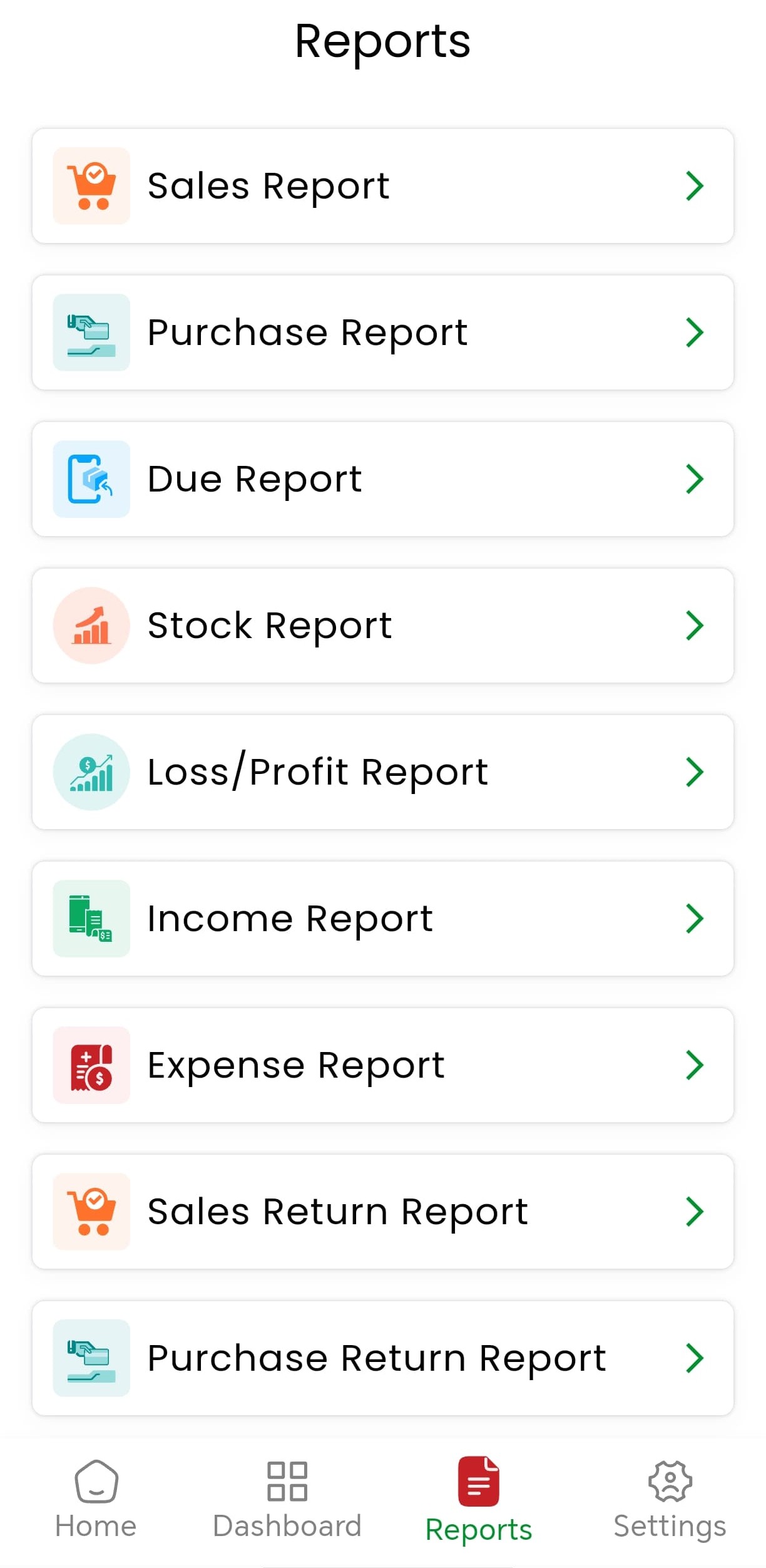Check the Stock Report
The image size is (766, 1568).
[382, 626]
